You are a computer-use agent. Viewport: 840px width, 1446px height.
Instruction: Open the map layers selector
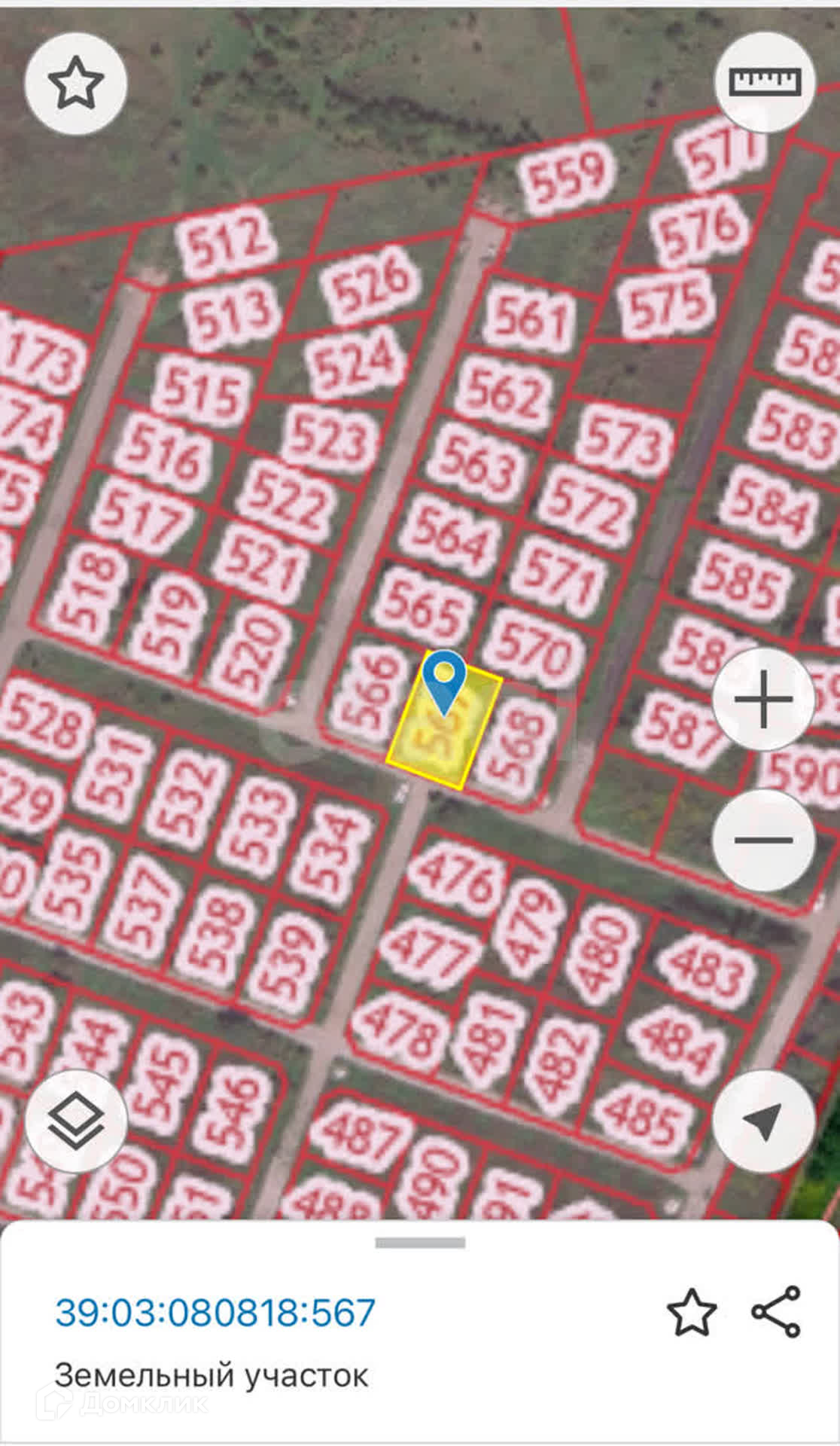(x=75, y=1121)
